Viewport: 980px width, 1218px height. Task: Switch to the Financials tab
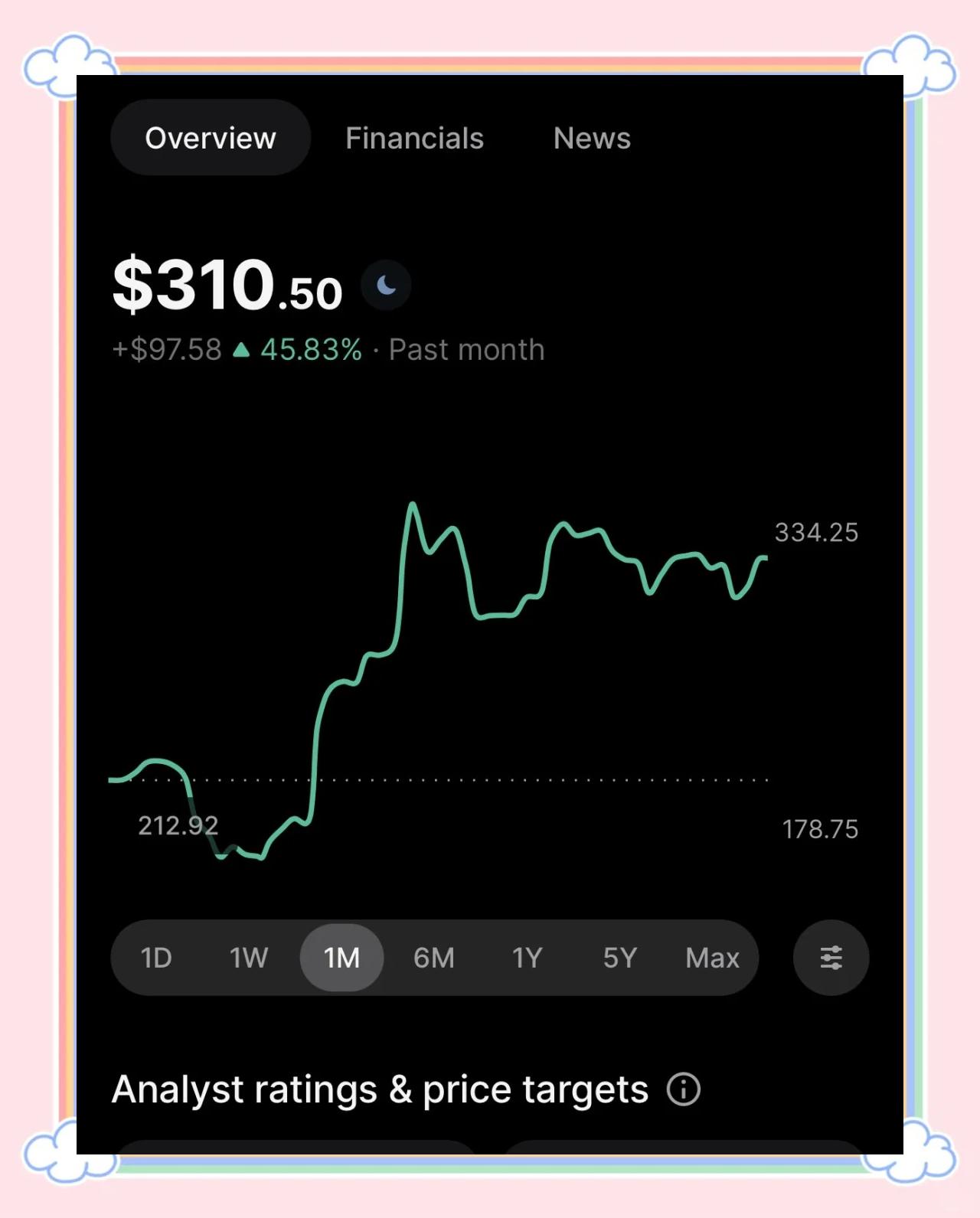coord(414,138)
